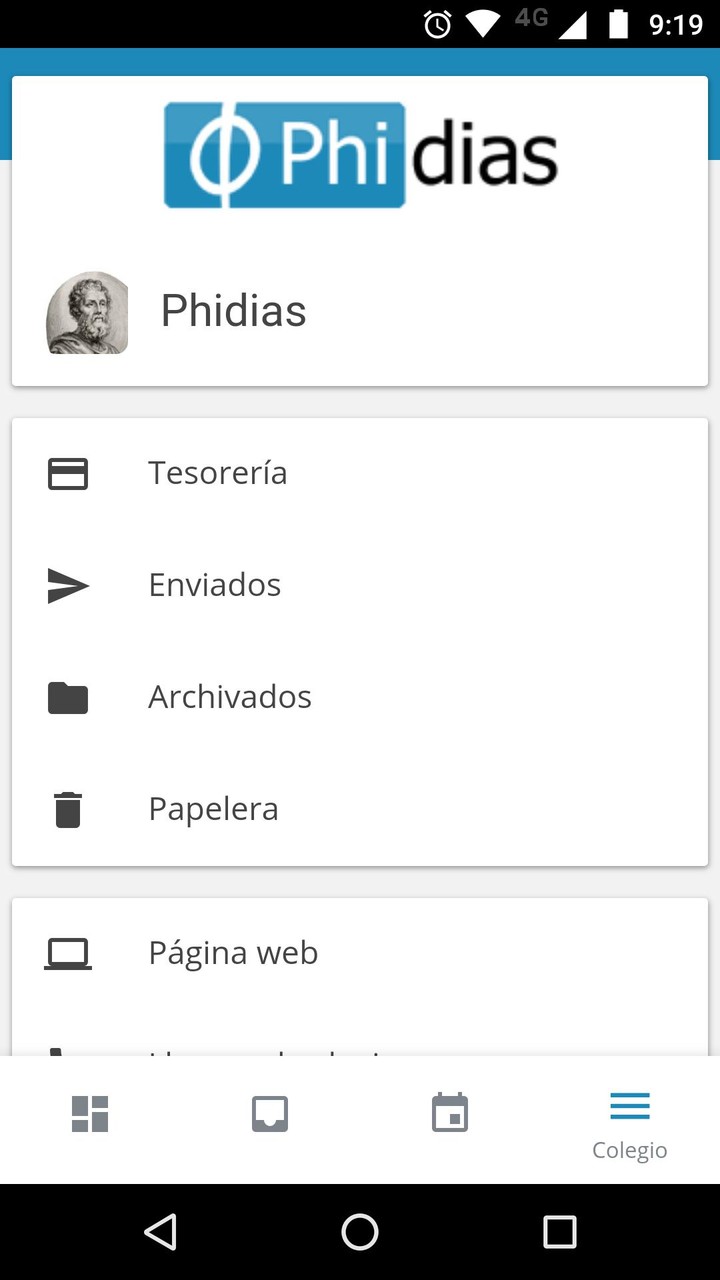Viewport: 720px width, 1280px height.
Task: Select the Phidias account name
Action: tap(232, 311)
